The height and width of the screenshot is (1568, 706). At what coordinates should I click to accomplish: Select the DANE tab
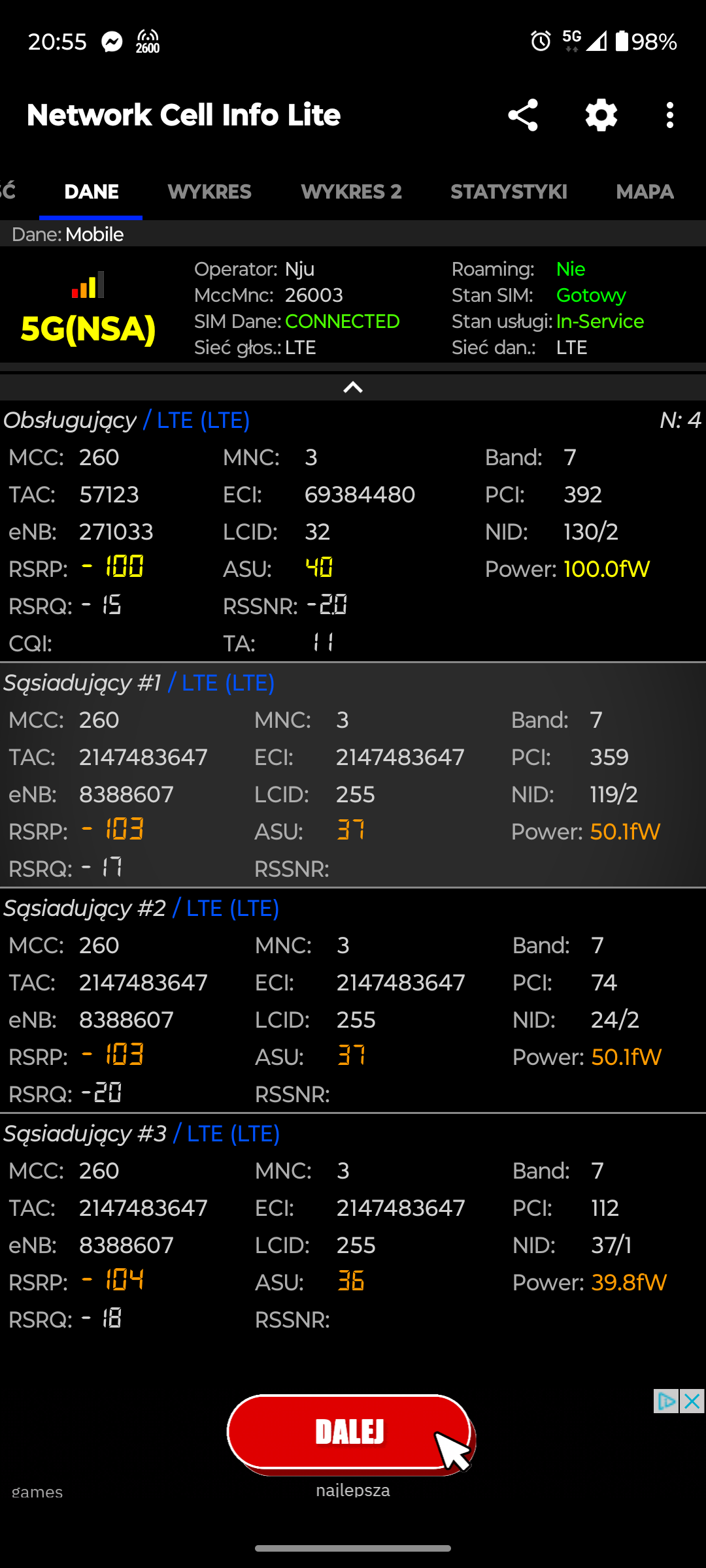[92, 191]
